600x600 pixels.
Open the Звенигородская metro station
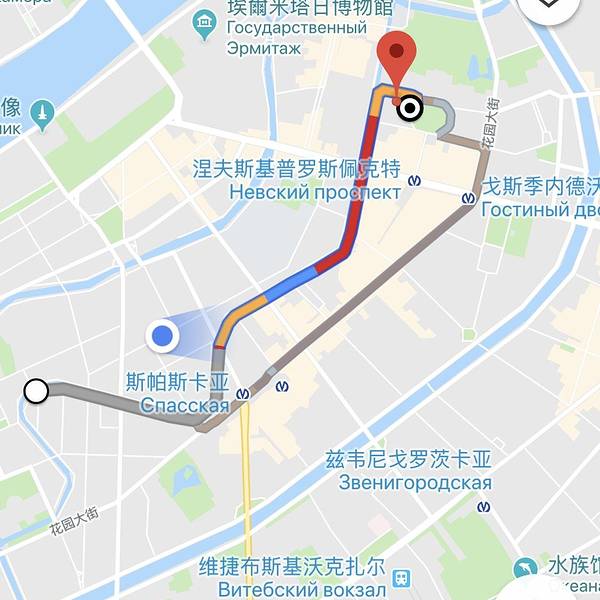click(x=484, y=506)
